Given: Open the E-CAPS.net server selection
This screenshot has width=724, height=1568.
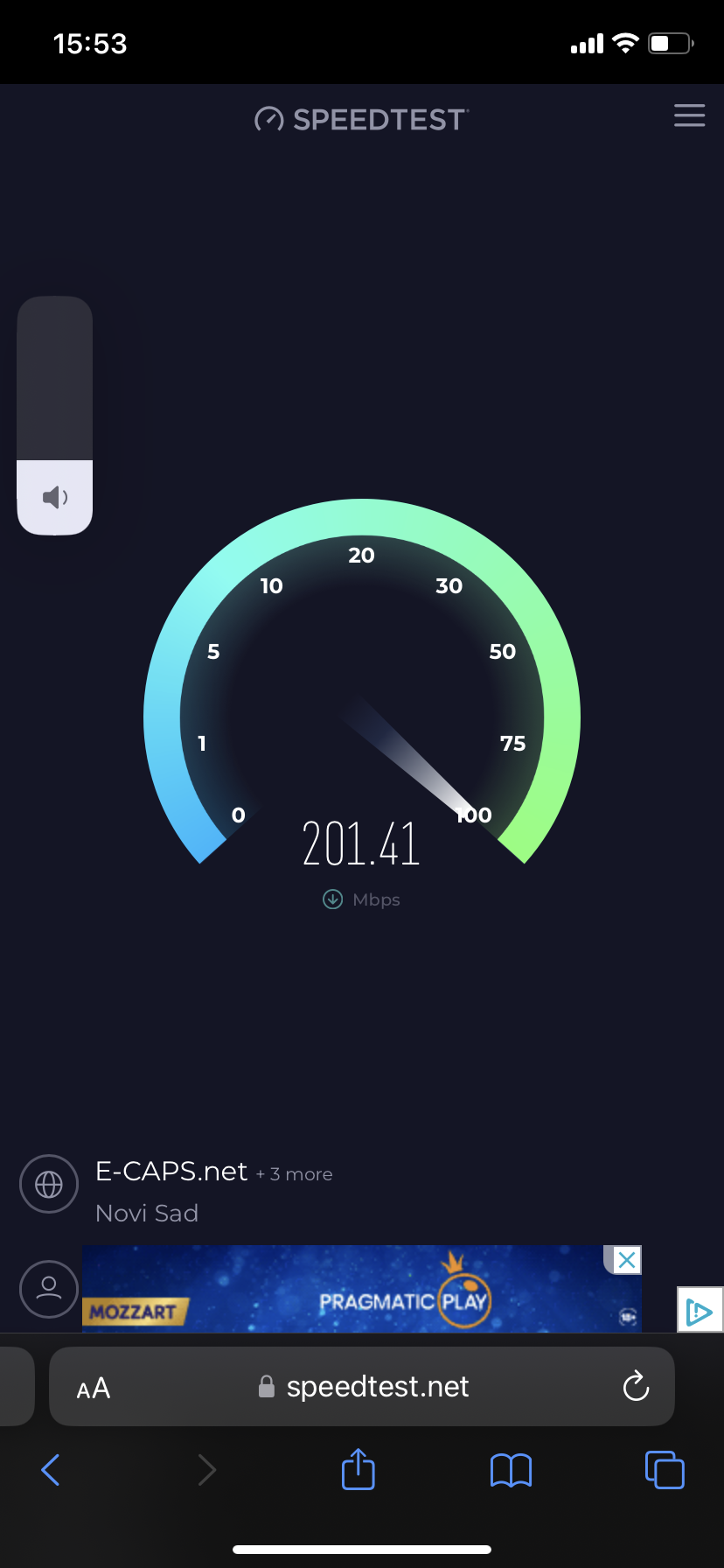Looking at the screenshot, I should [171, 1172].
